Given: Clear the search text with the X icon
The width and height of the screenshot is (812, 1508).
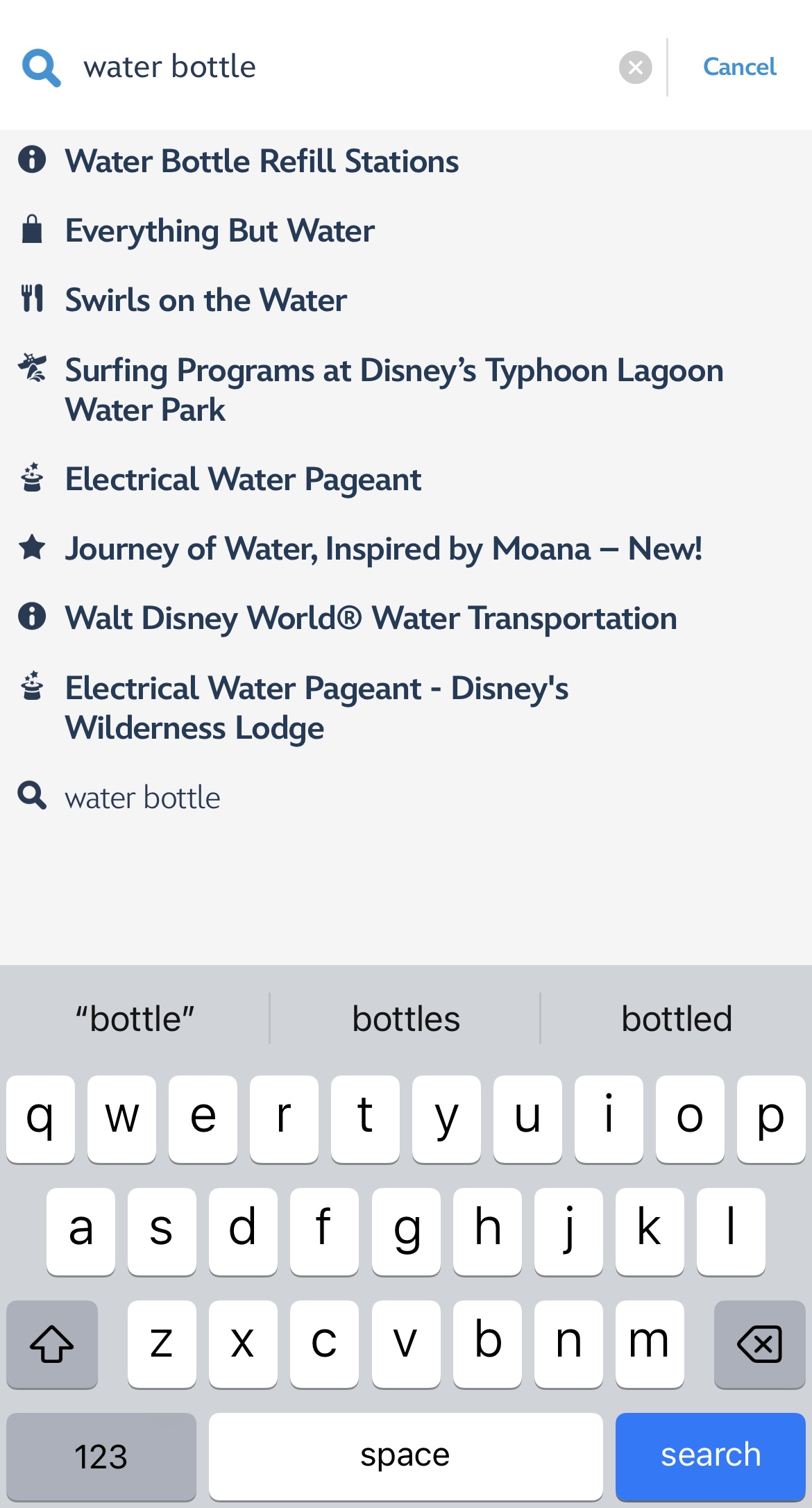Looking at the screenshot, I should pos(635,67).
